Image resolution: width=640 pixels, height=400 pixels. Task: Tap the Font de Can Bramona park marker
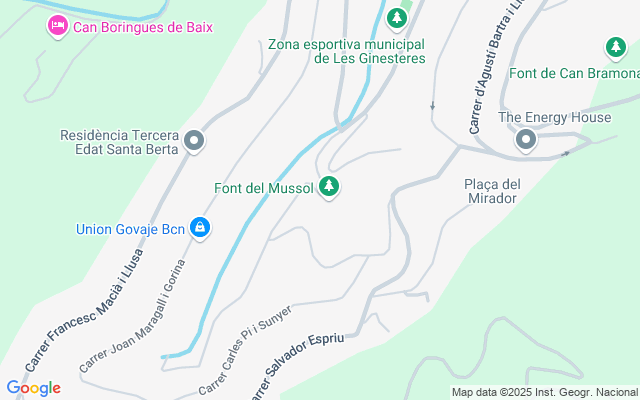615,47
